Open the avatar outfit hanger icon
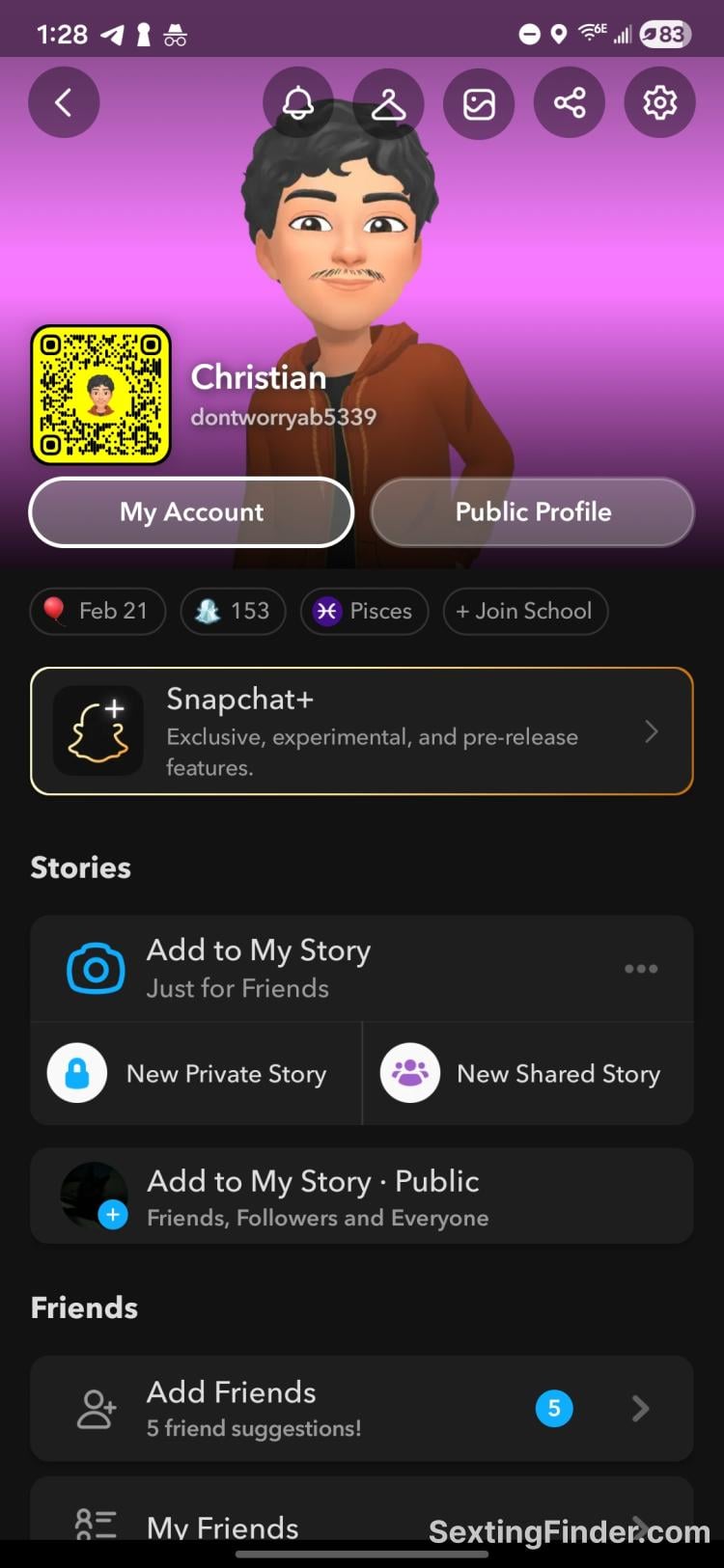This screenshot has height=1568, width=724. pos(388,102)
